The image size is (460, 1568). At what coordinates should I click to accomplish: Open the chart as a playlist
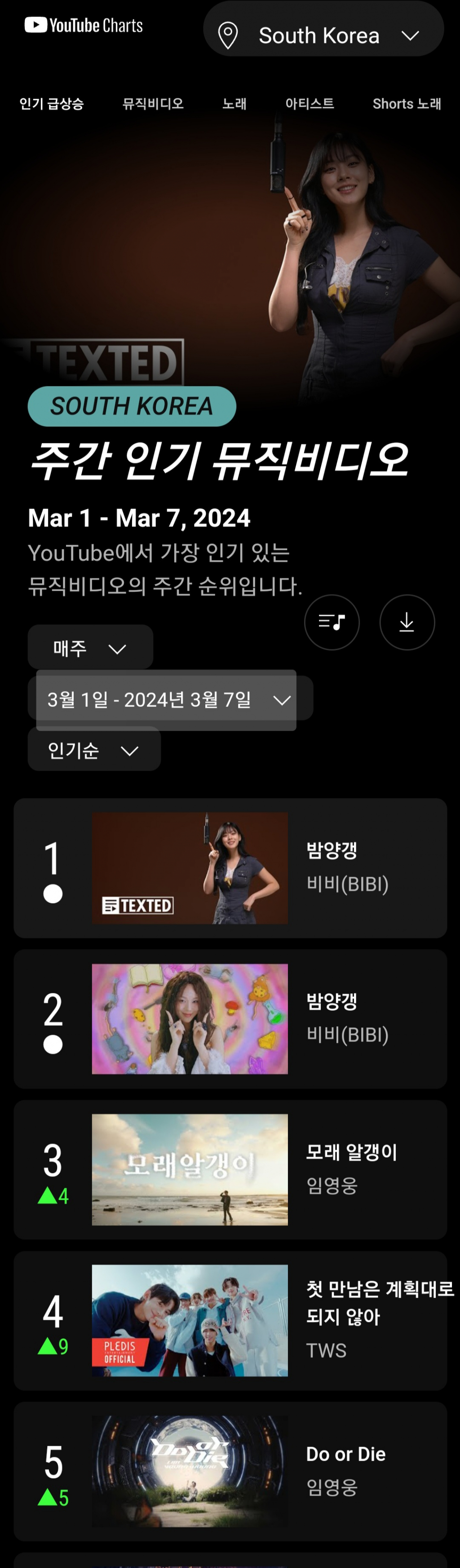(332, 622)
